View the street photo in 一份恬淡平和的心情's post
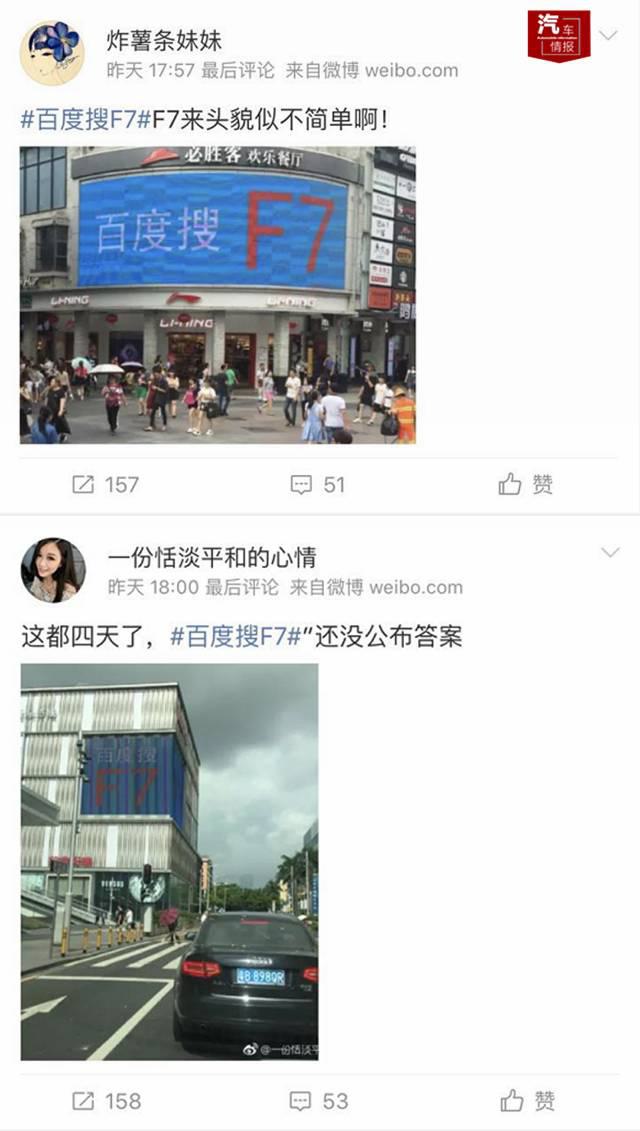Image resolution: width=640 pixels, height=1131 pixels. click(169, 862)
